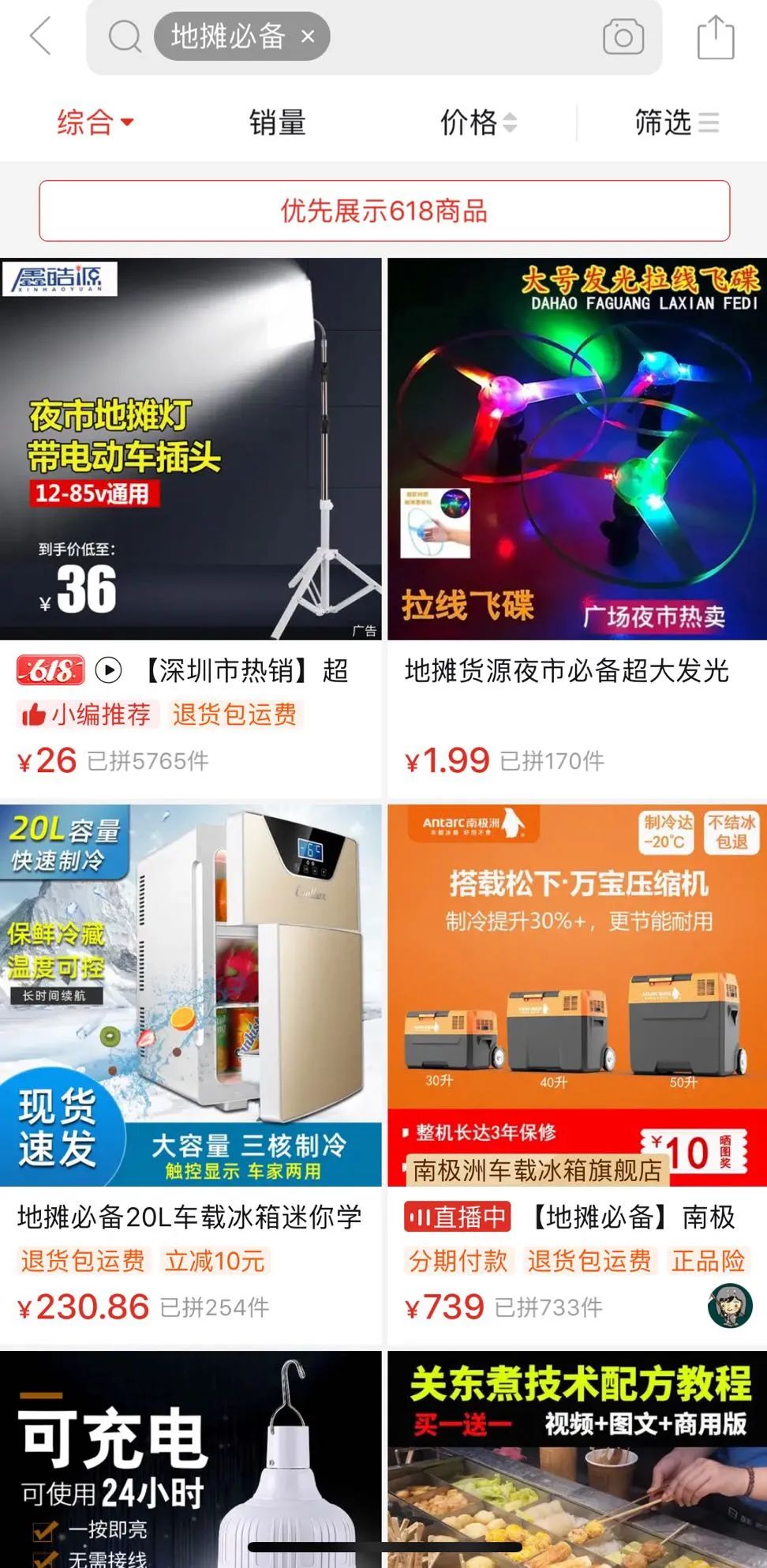767x1568 pixels.
Task: Select 优先展示618商品 button
Action: coord(384,211)
